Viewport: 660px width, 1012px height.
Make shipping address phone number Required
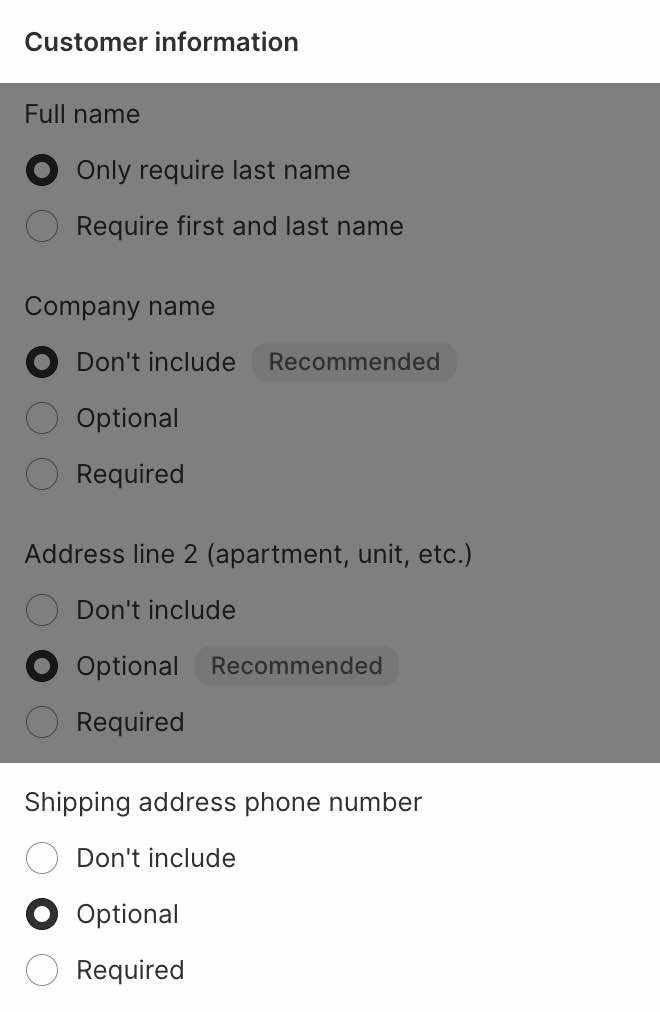click(x=42, y=970)
